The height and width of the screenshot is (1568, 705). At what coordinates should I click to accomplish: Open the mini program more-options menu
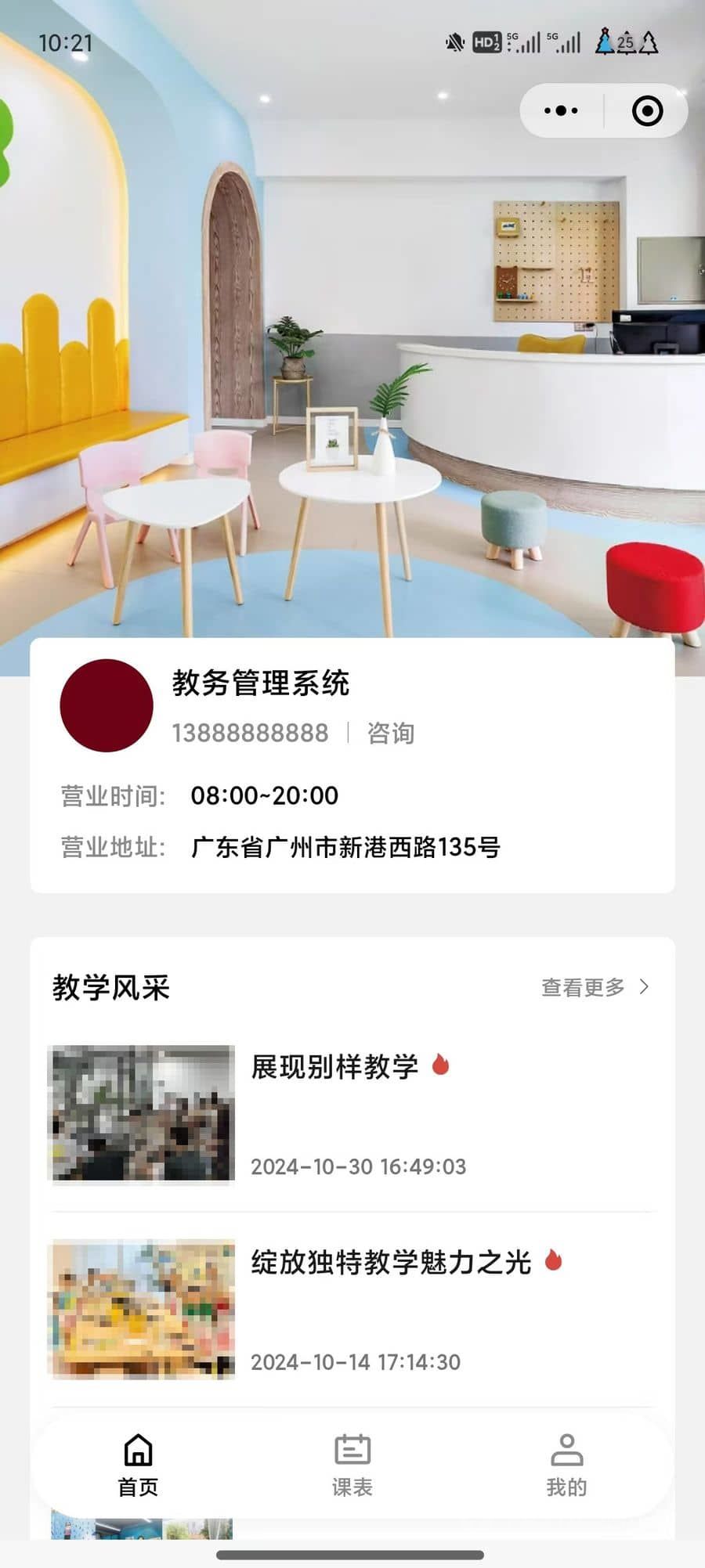coord(561,111)
